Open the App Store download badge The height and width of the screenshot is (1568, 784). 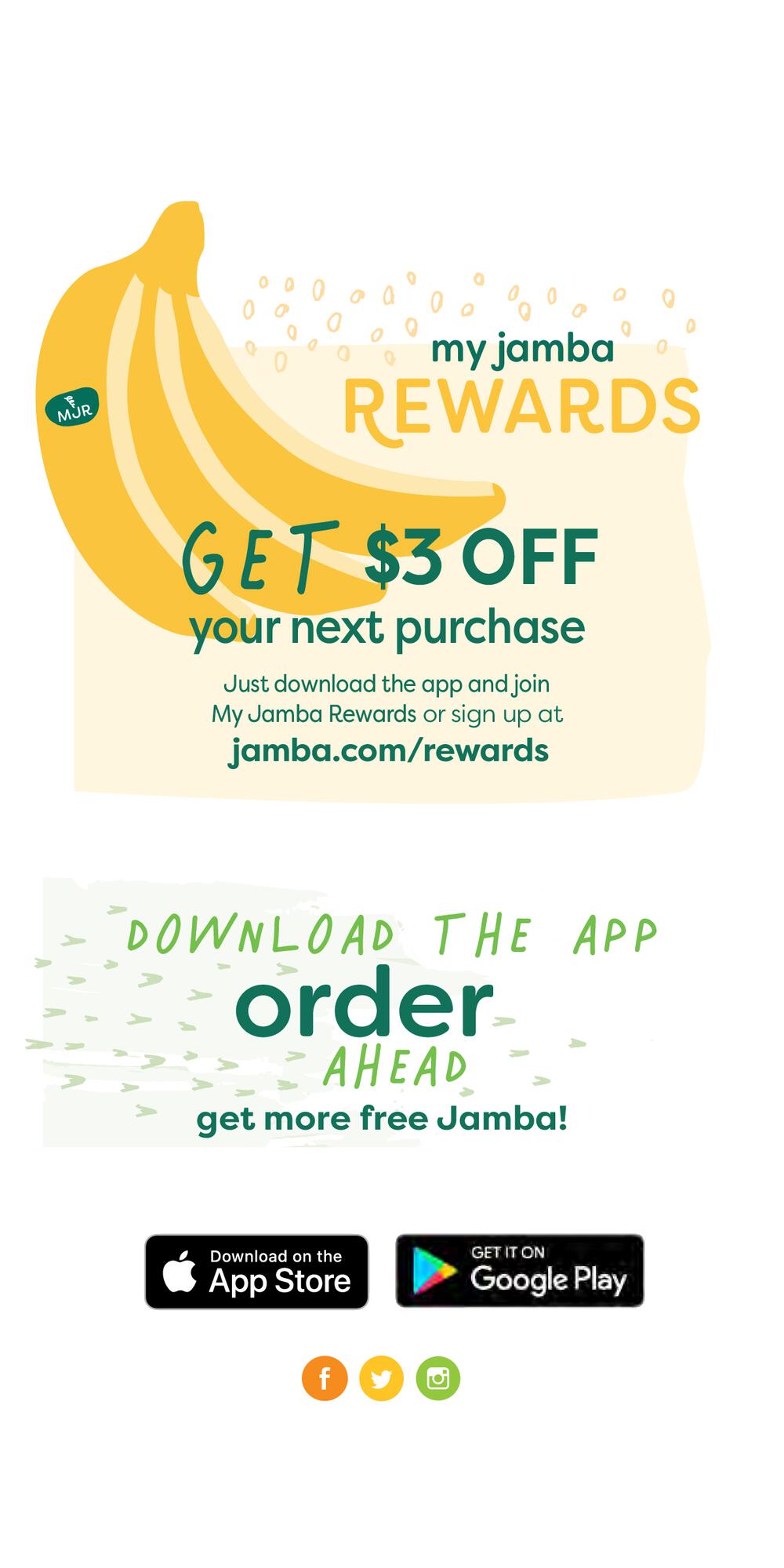coord(256,1271)
